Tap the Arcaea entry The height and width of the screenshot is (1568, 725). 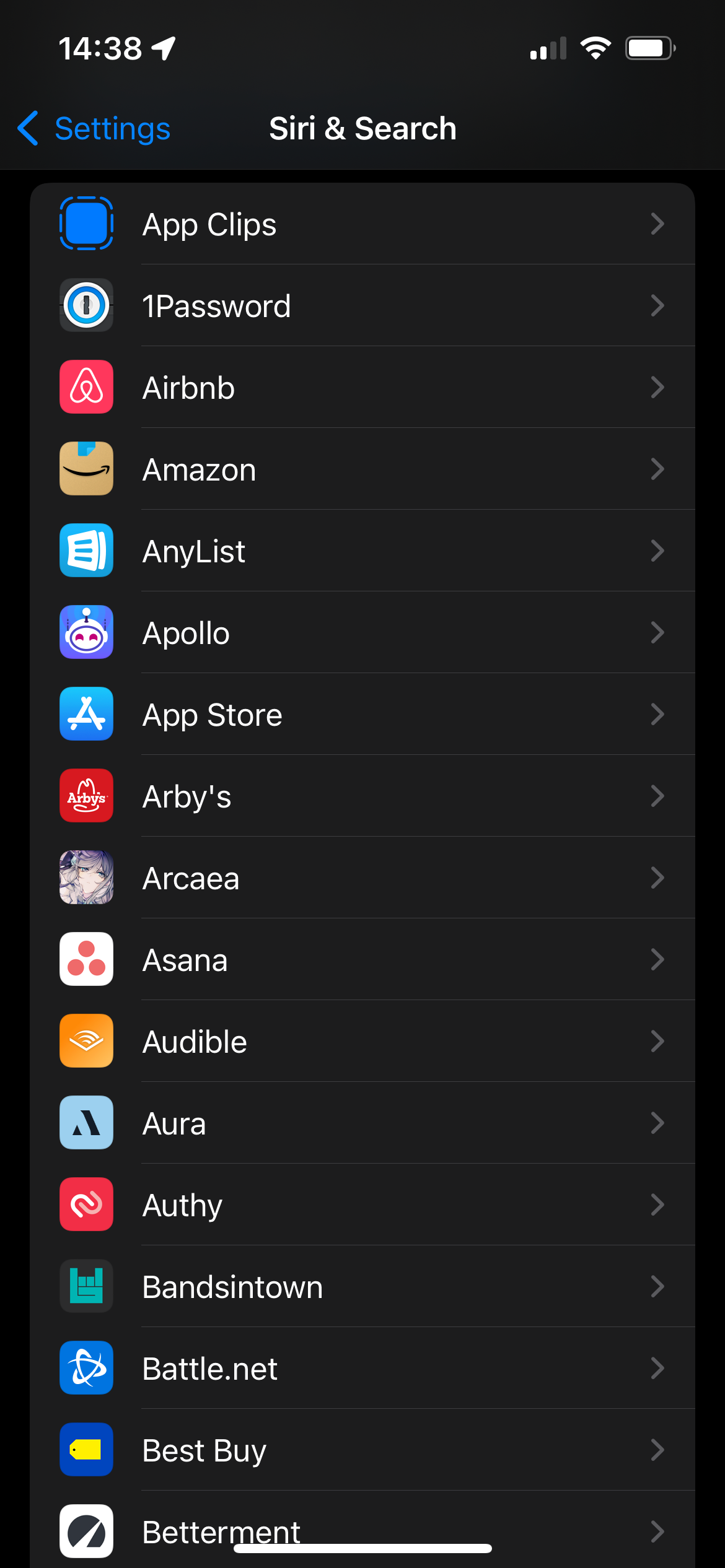pos(362,878)
